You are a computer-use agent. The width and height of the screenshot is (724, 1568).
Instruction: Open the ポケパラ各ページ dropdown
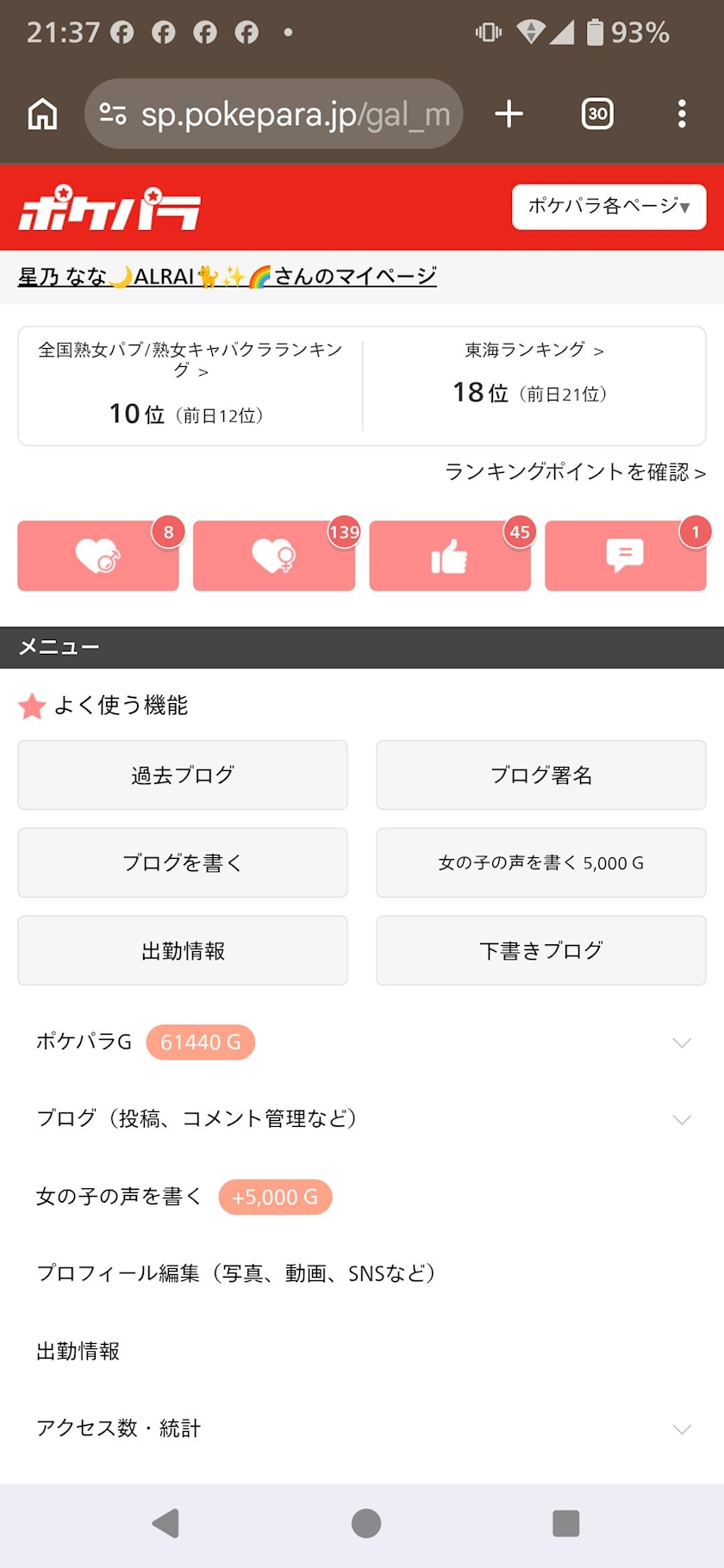609,207
